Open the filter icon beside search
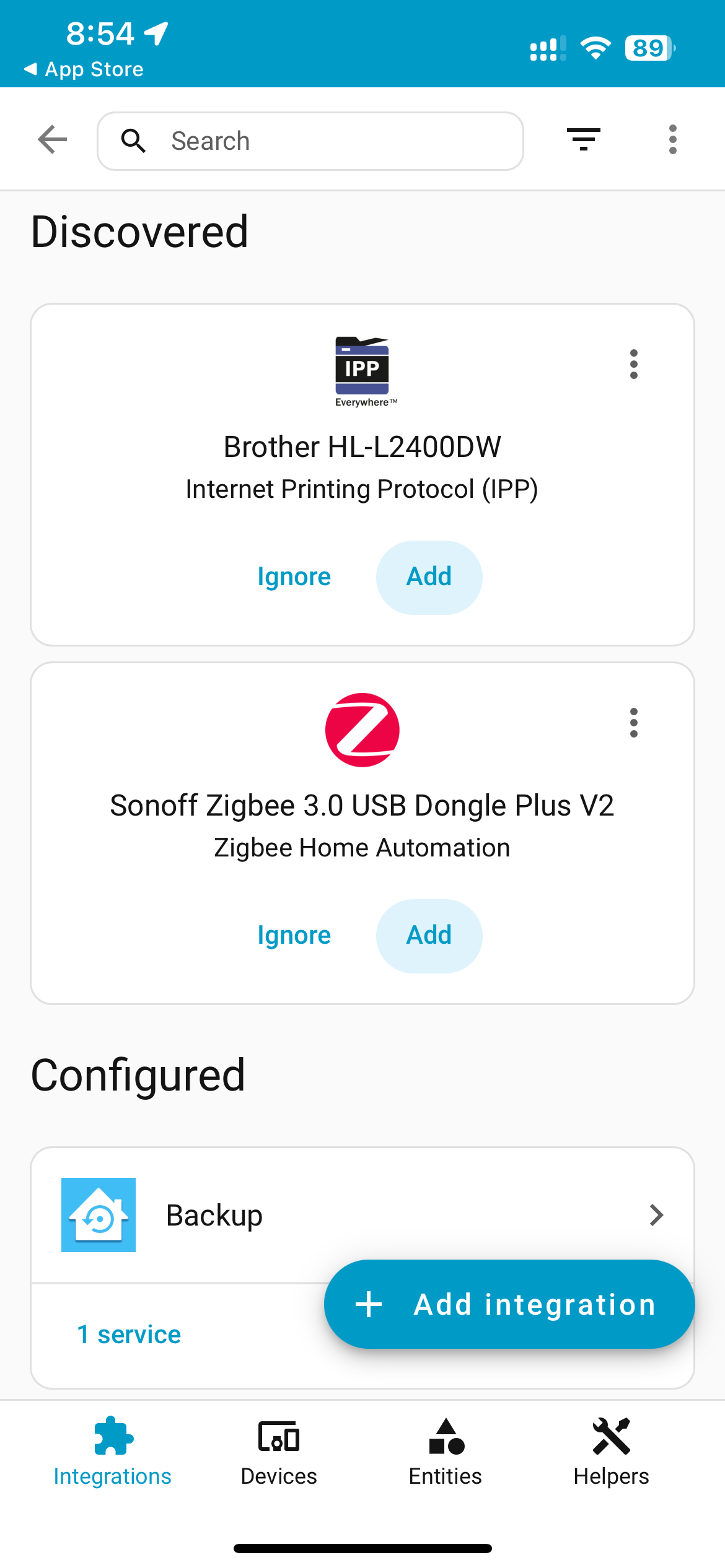Viewport: 725px width, 1568px height. (583, 139)
